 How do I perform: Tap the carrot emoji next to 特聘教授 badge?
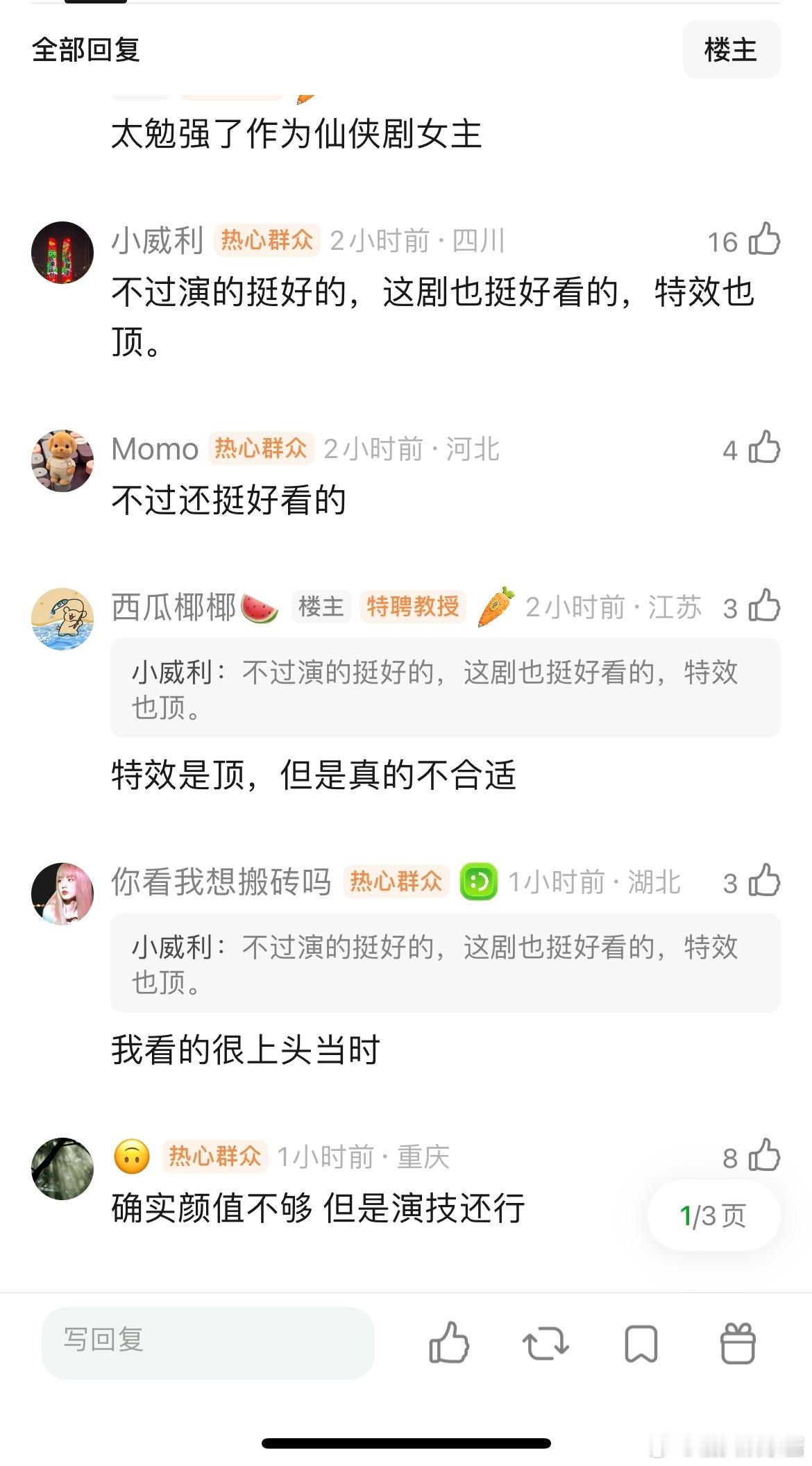pyautogui.click(x=492, y=605)
